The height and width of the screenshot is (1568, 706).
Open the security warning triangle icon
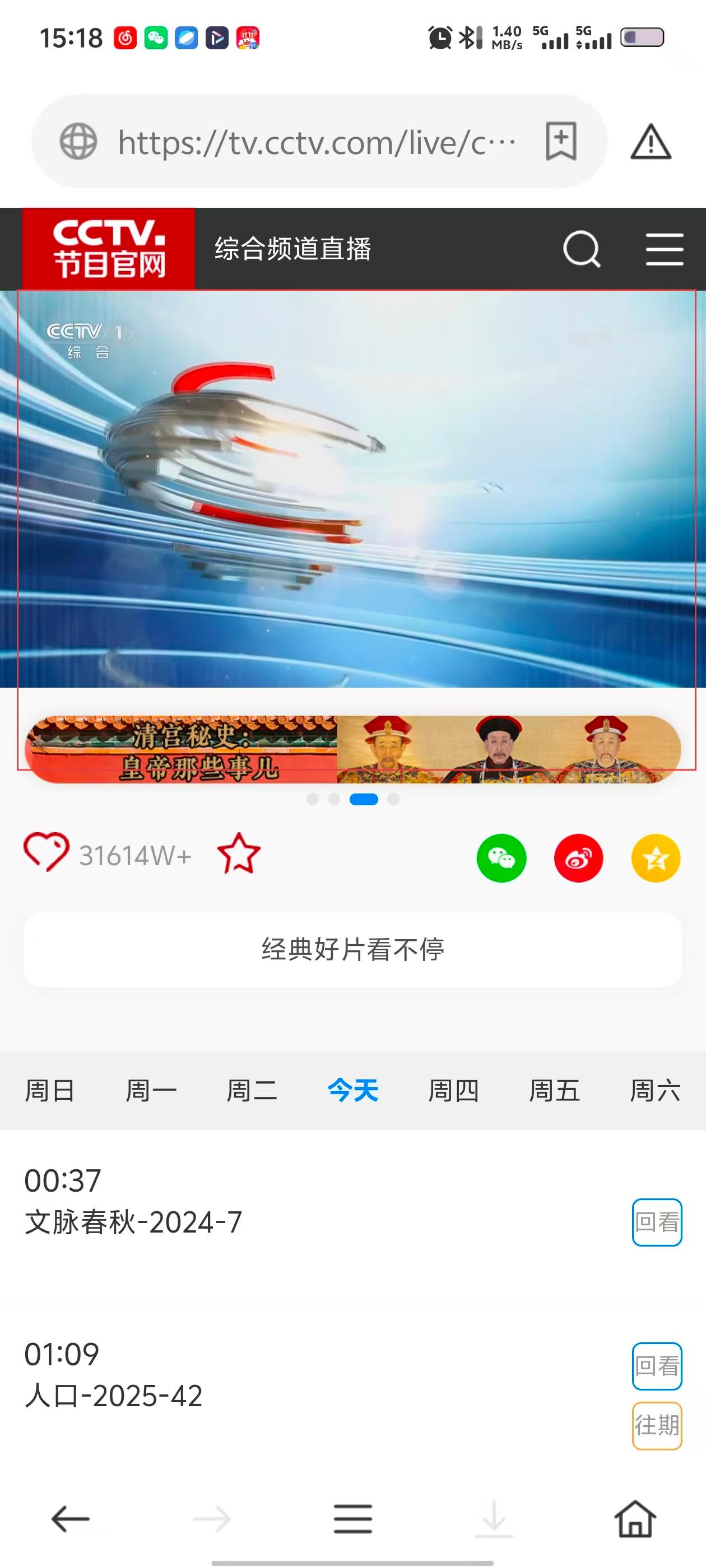[651, 142]
